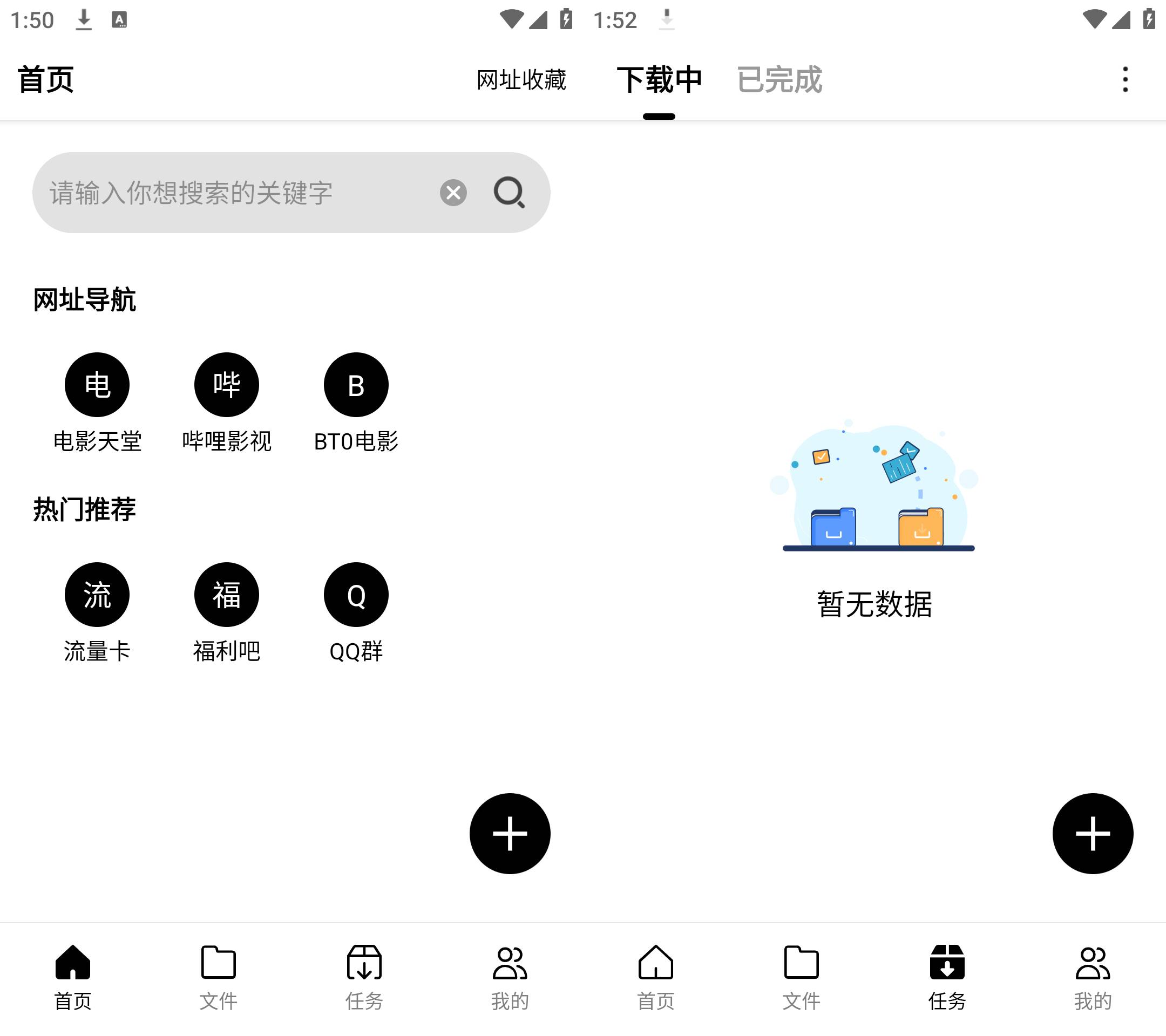1166x1036 pixels.
Task: Open the 电影天堂 shortcut
Action: (x=97, y=385)
